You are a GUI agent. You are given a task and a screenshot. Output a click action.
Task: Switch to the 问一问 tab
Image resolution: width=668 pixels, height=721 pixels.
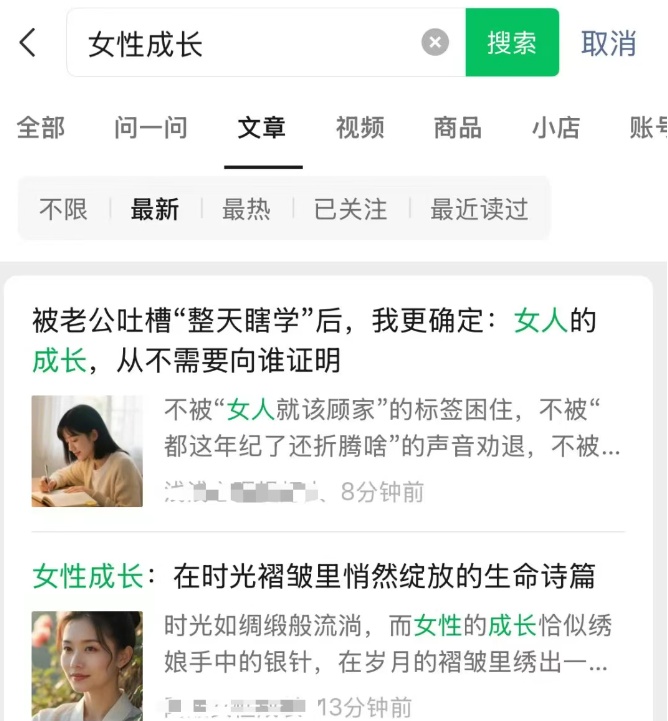coord(151,128)
